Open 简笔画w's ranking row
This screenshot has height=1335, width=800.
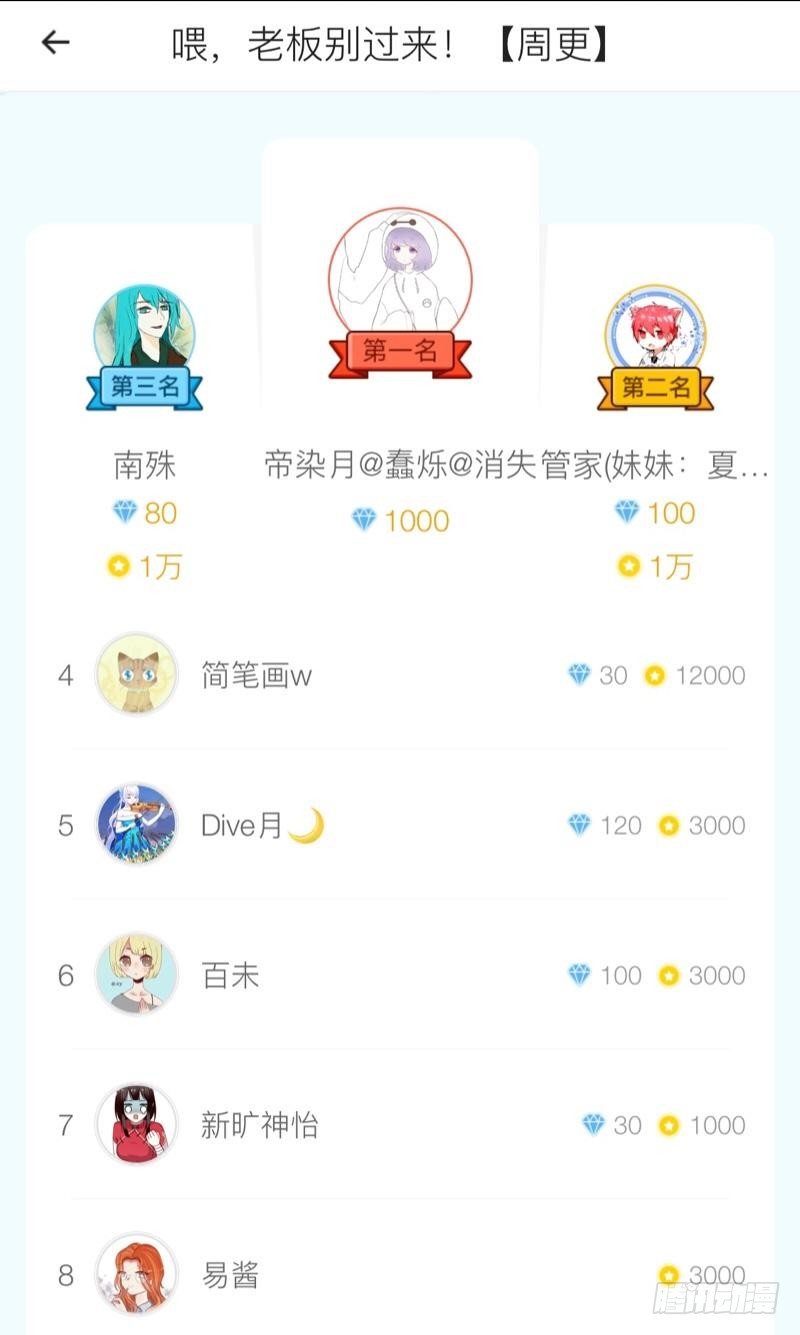[400, 675]
